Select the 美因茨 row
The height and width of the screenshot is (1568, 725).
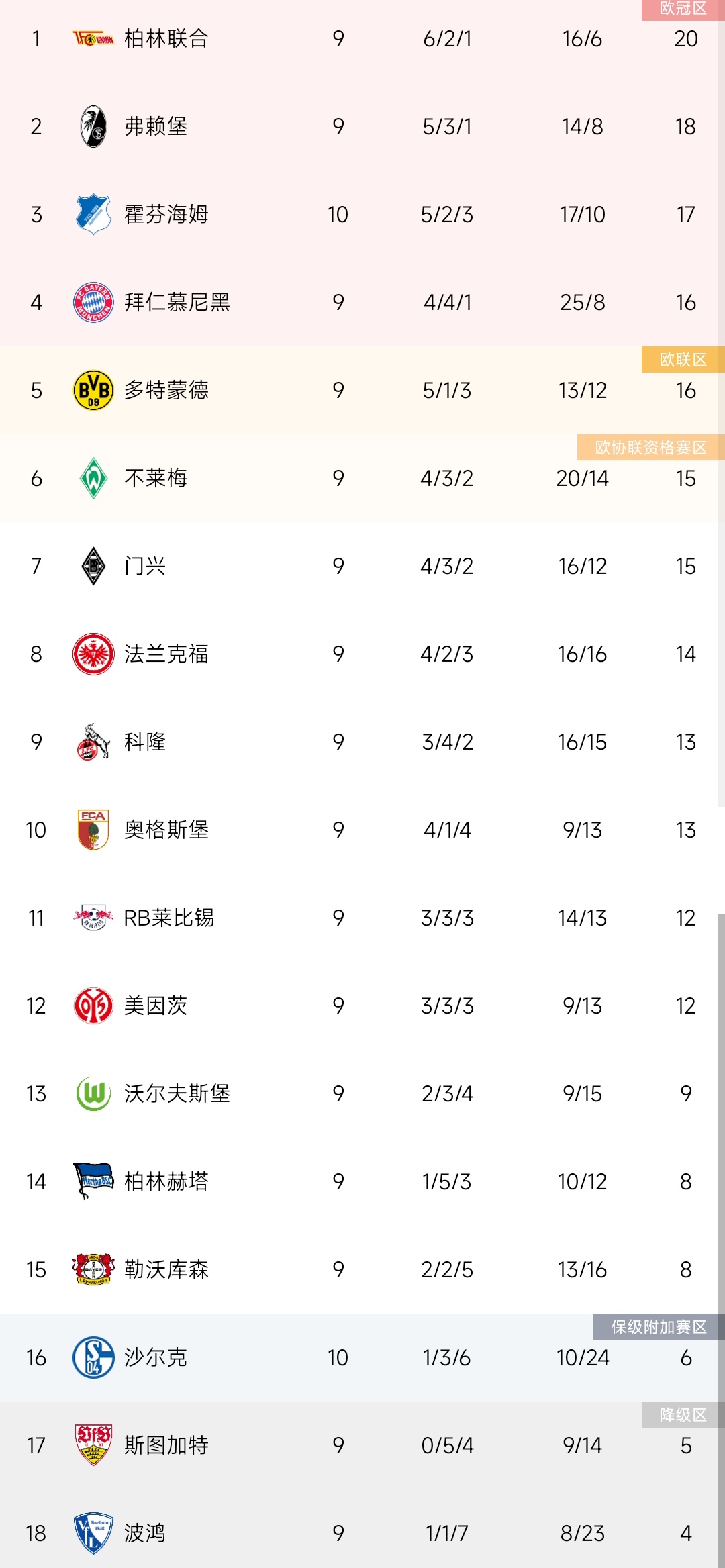362,1006
